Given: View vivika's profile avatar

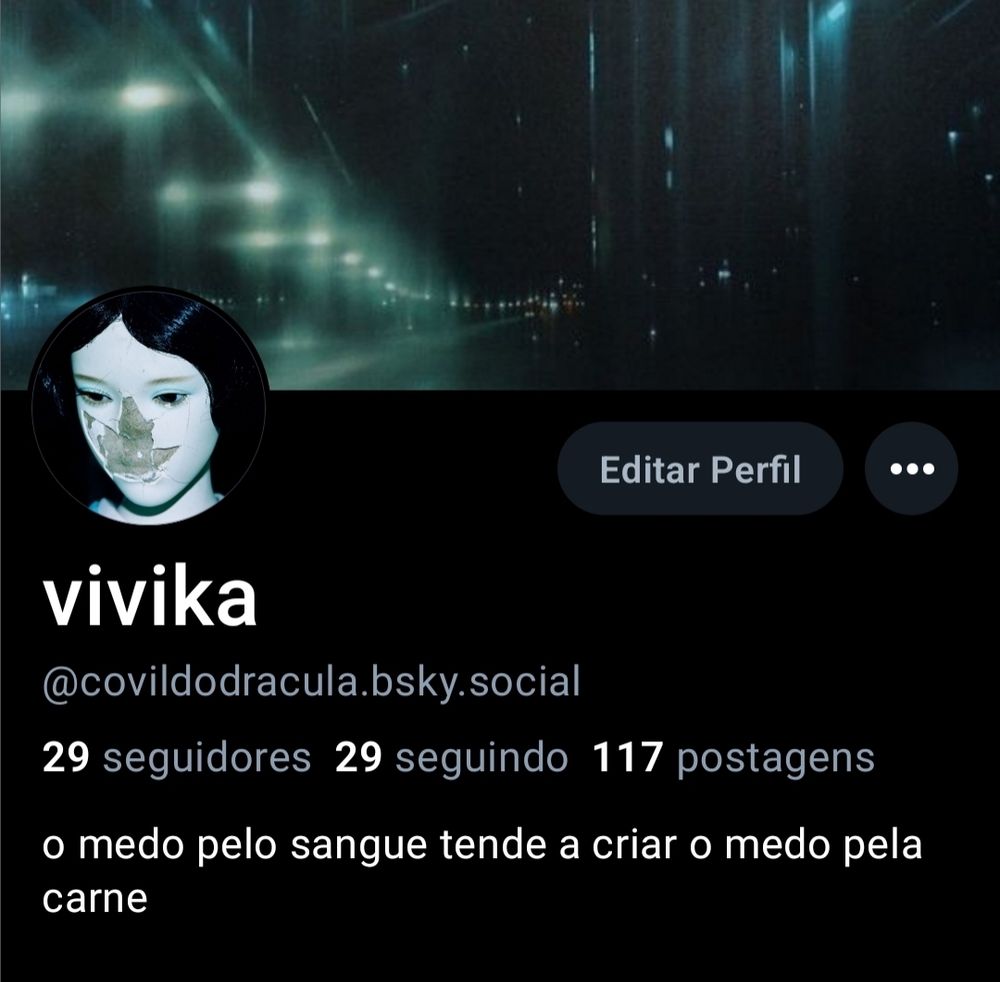Looking at the screenshot, I should point(148,407).
